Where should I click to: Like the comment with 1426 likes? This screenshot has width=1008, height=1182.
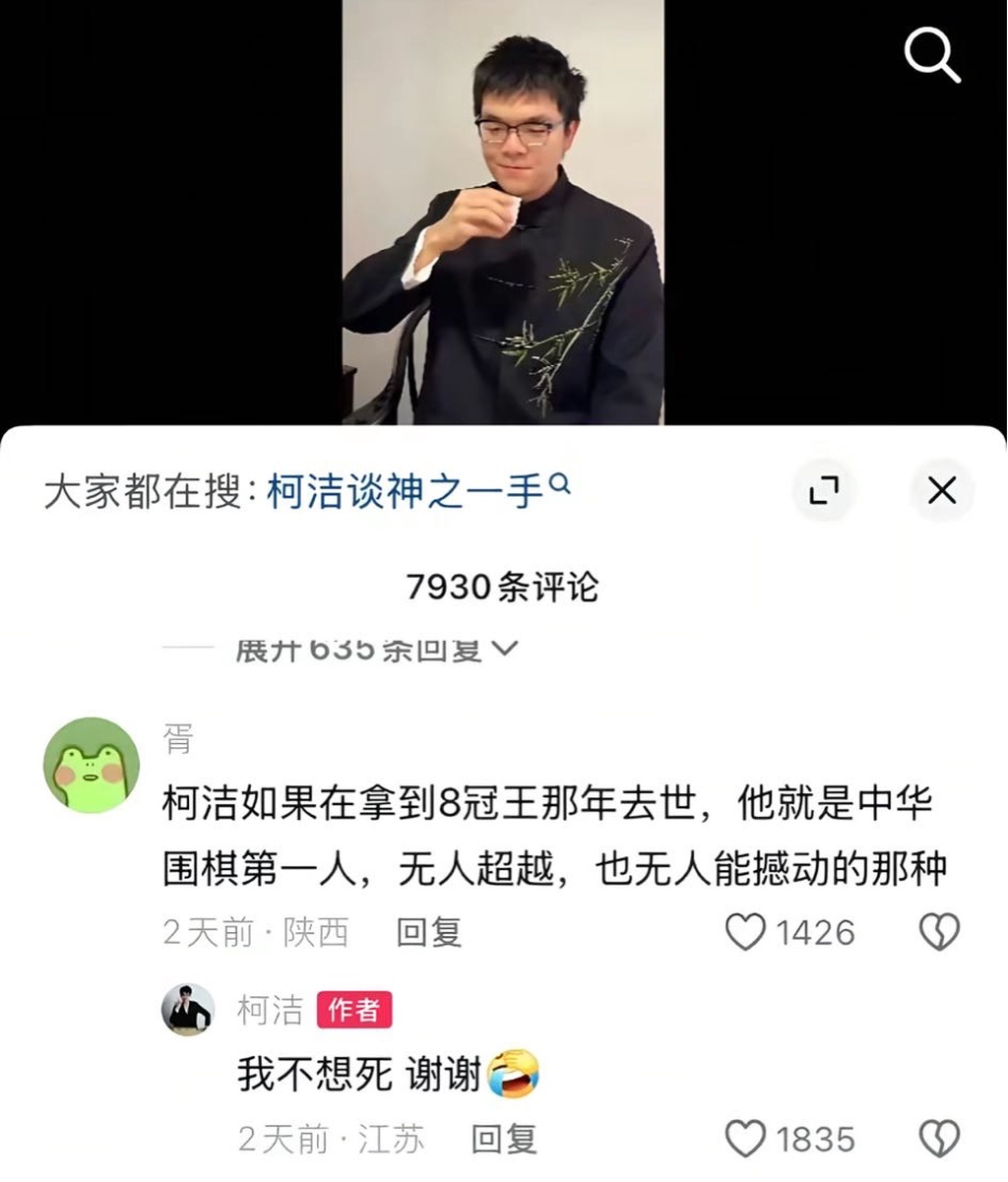745,931
